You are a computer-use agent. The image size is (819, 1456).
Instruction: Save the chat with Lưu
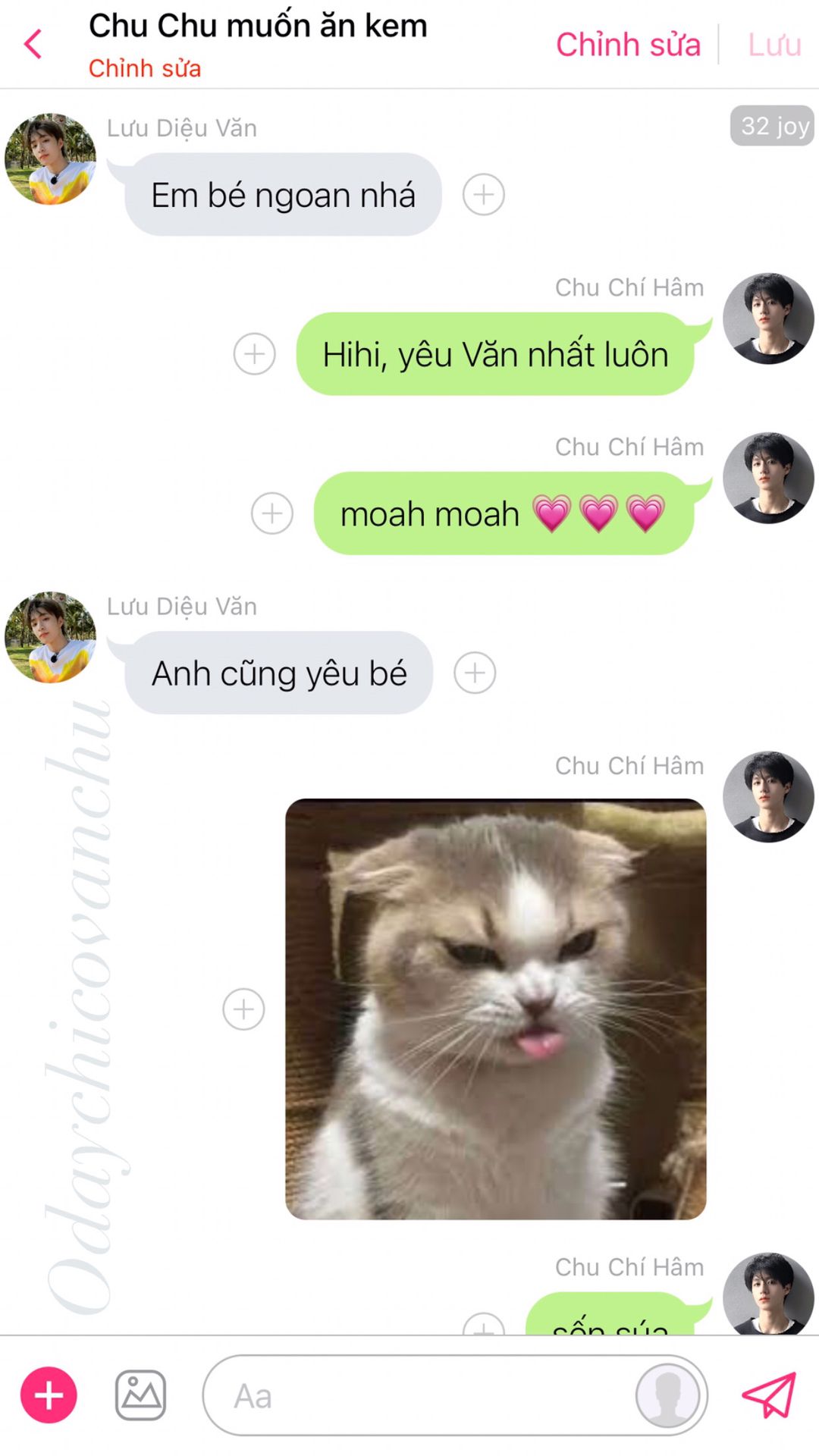[x=774, y=45]
